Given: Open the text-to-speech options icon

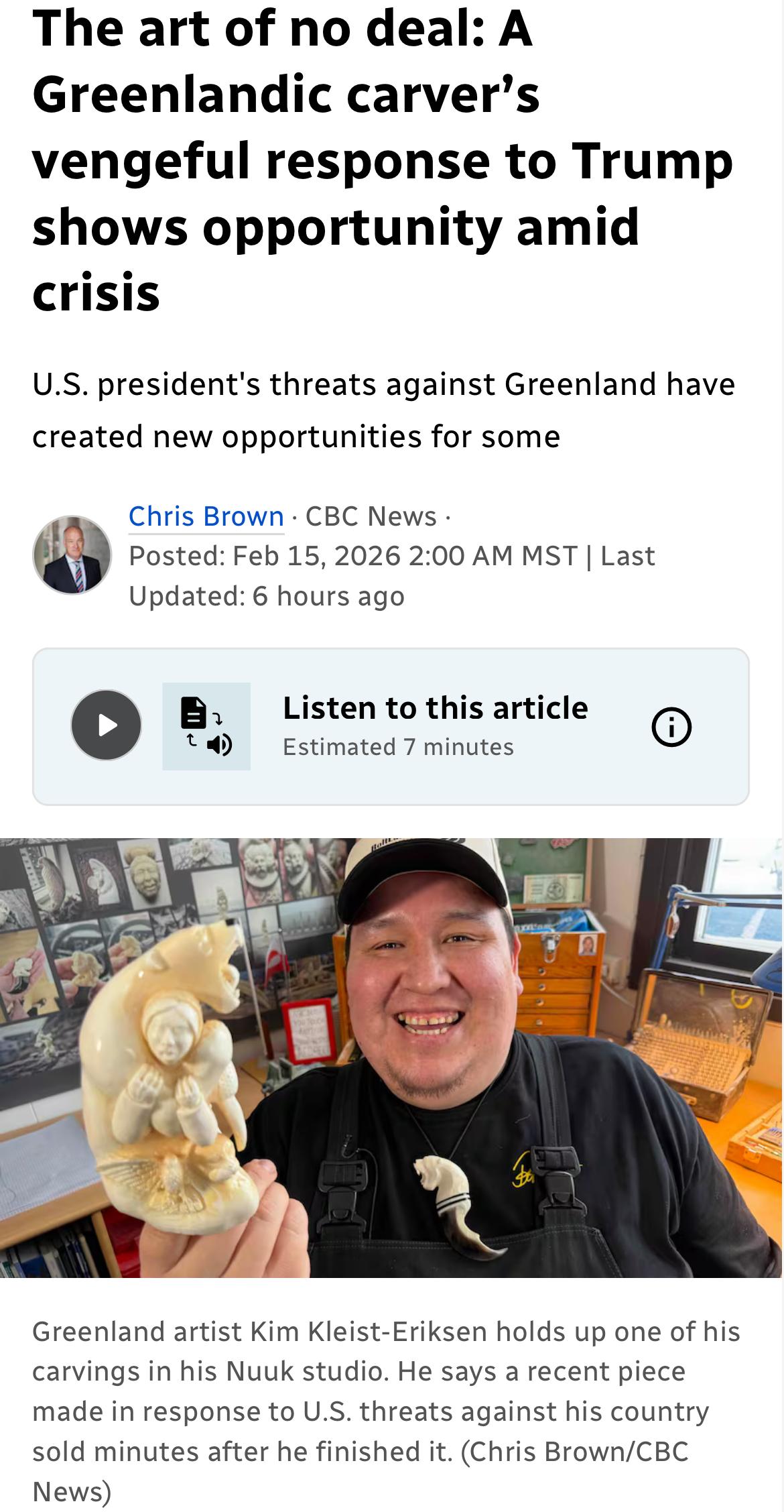Looking at the screenshot, I should [206, 726].
